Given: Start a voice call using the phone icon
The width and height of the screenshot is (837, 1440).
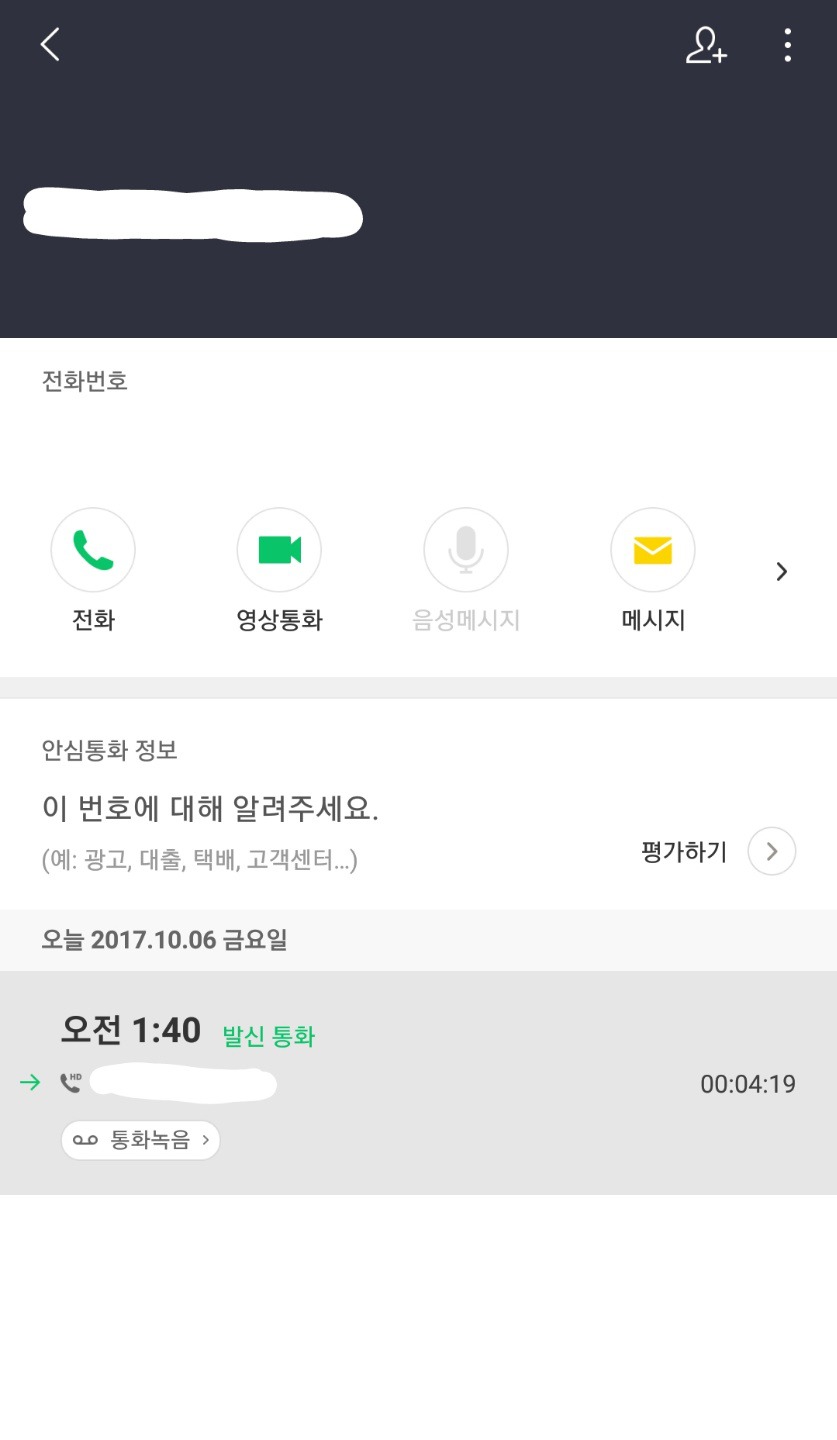Looking at the screenshot, I should coord(93,549).
